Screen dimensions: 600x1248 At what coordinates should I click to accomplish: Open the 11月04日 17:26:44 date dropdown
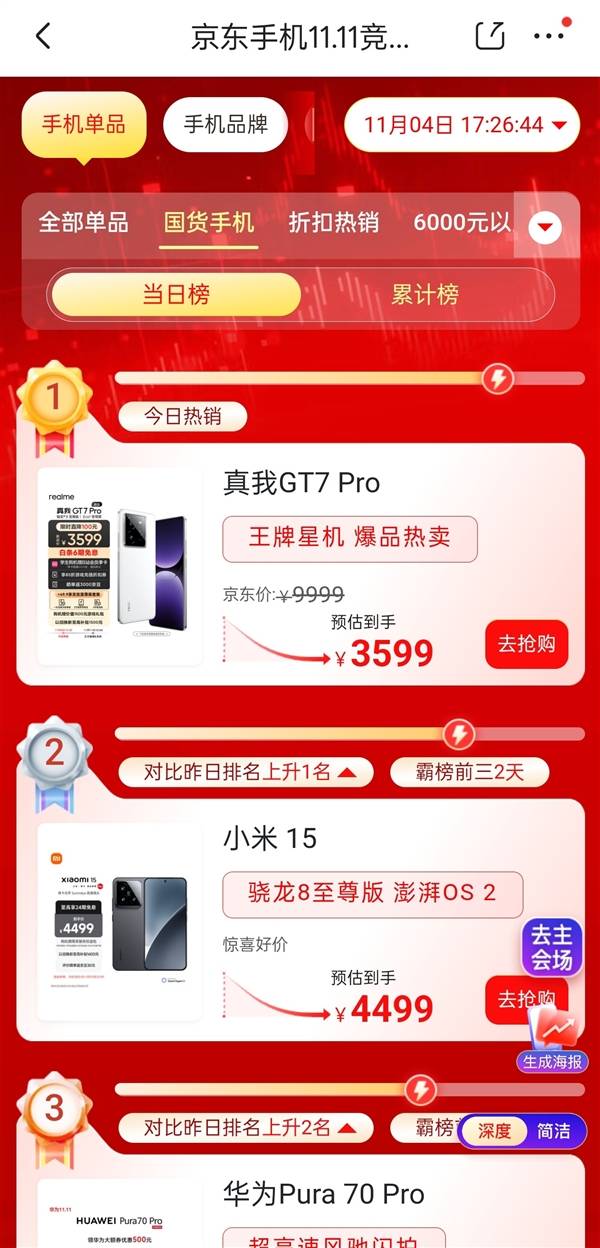click(x=461, y=125)
